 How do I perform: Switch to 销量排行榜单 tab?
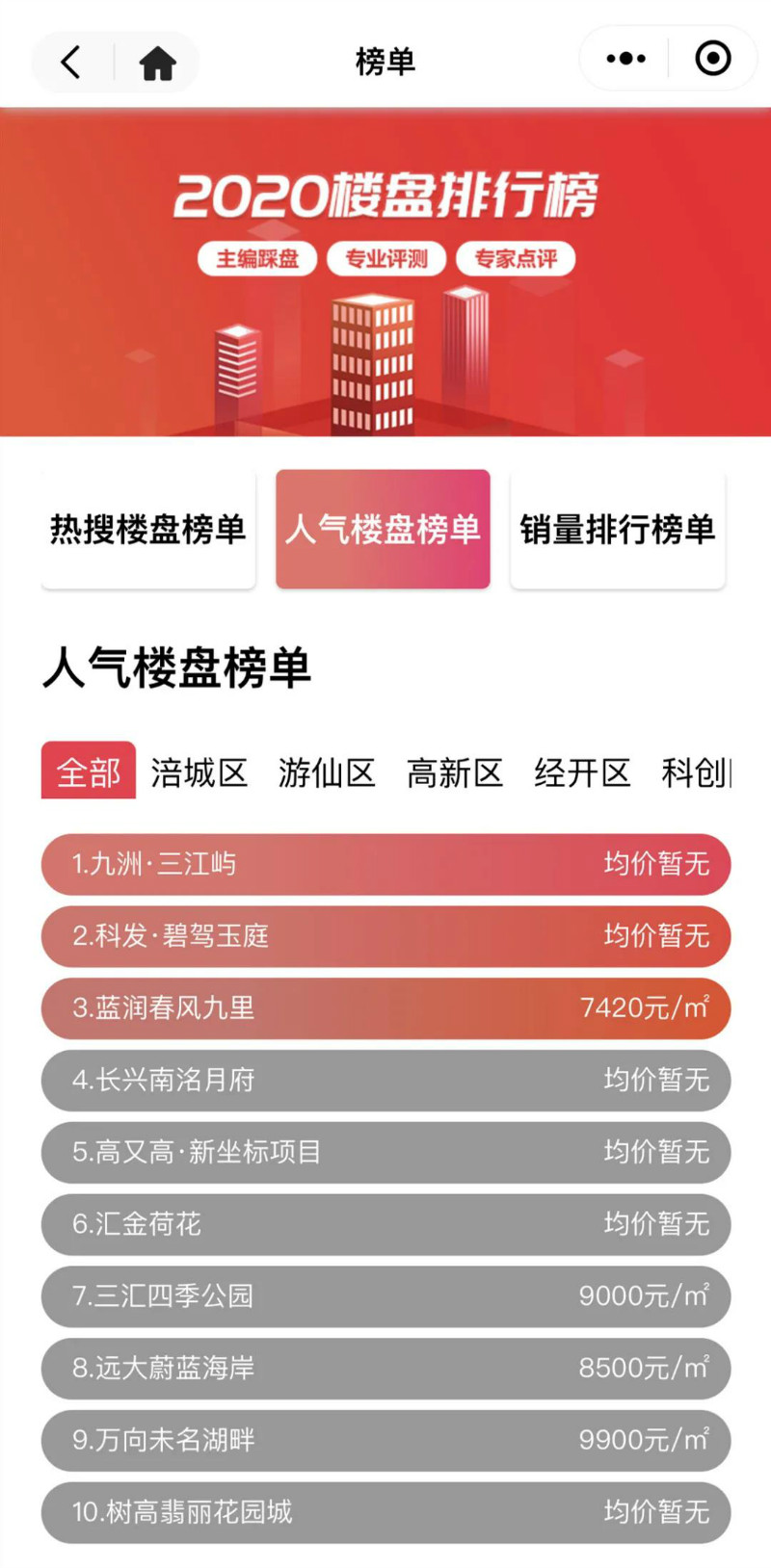pyautogui.click(x=617, y=529)
